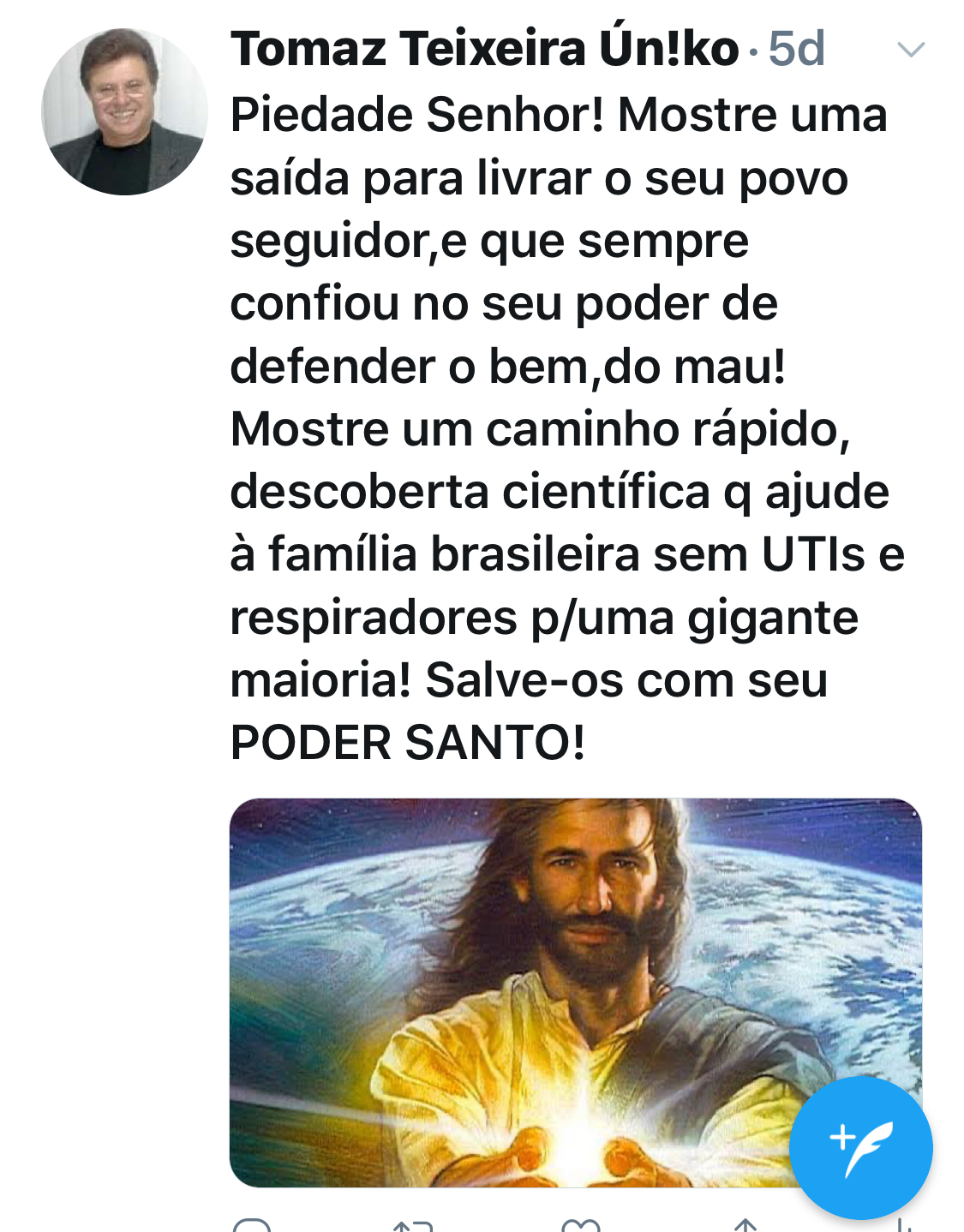Retweet Tomaz Teixeira's tweet

[412, 1226]
